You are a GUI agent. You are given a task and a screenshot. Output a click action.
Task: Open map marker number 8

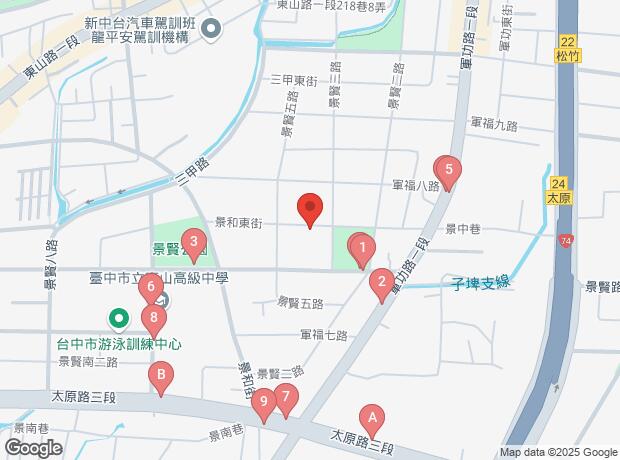[x=153, y=321]
